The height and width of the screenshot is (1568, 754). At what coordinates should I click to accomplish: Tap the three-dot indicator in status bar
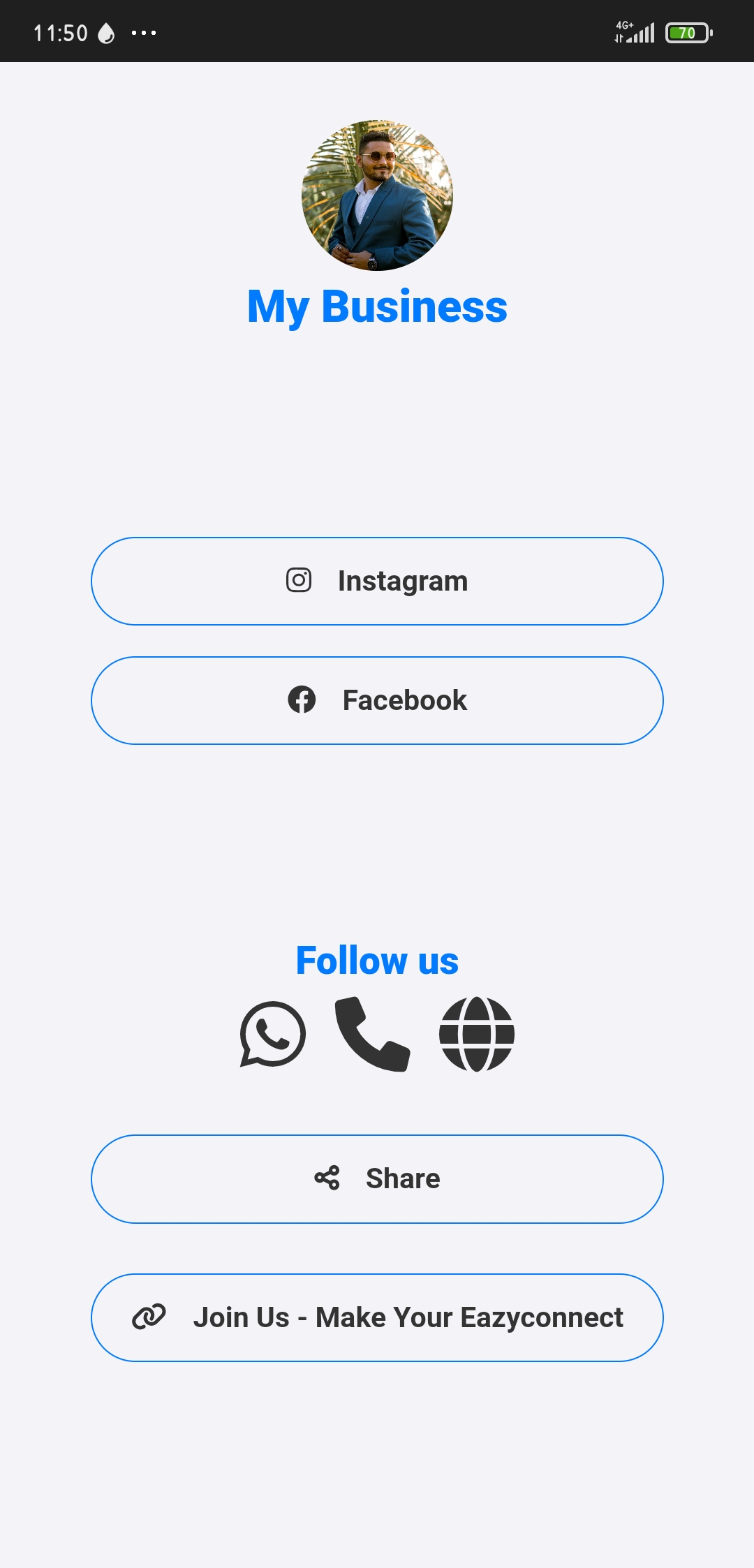[144, 31]
